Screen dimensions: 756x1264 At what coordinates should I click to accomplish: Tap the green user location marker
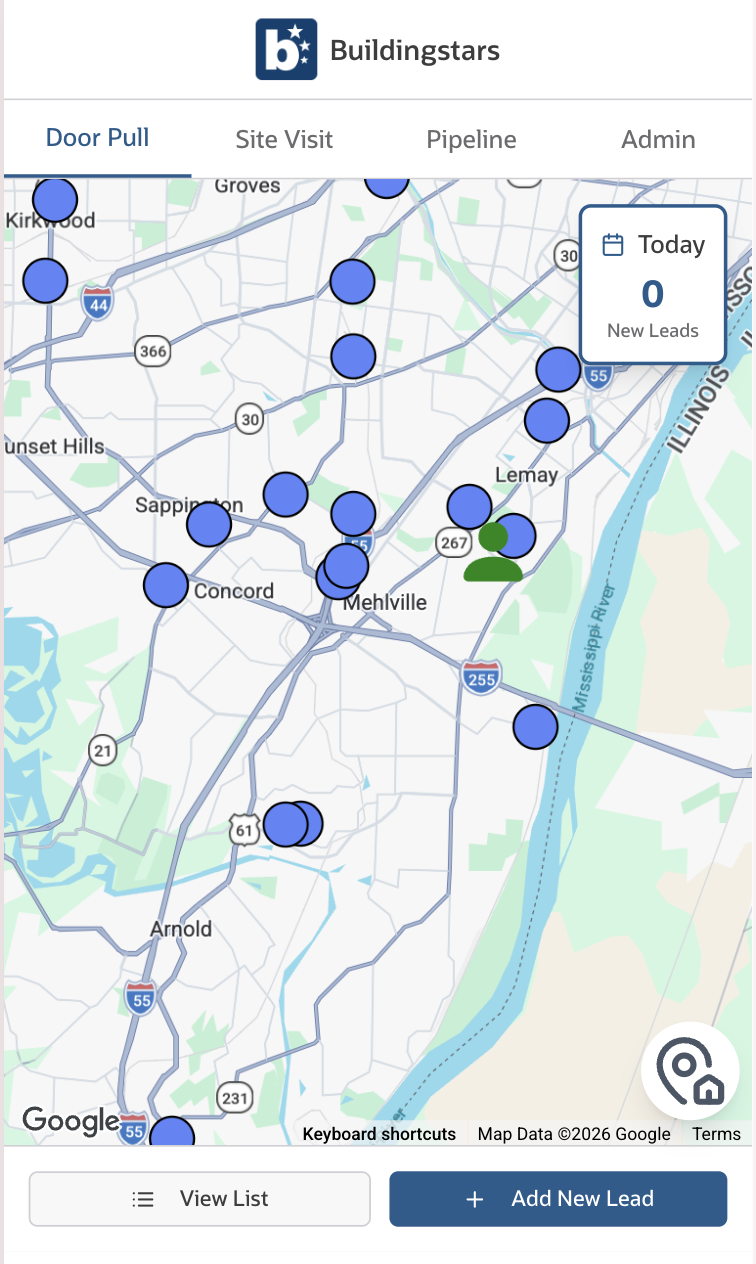tap(493, 552)
